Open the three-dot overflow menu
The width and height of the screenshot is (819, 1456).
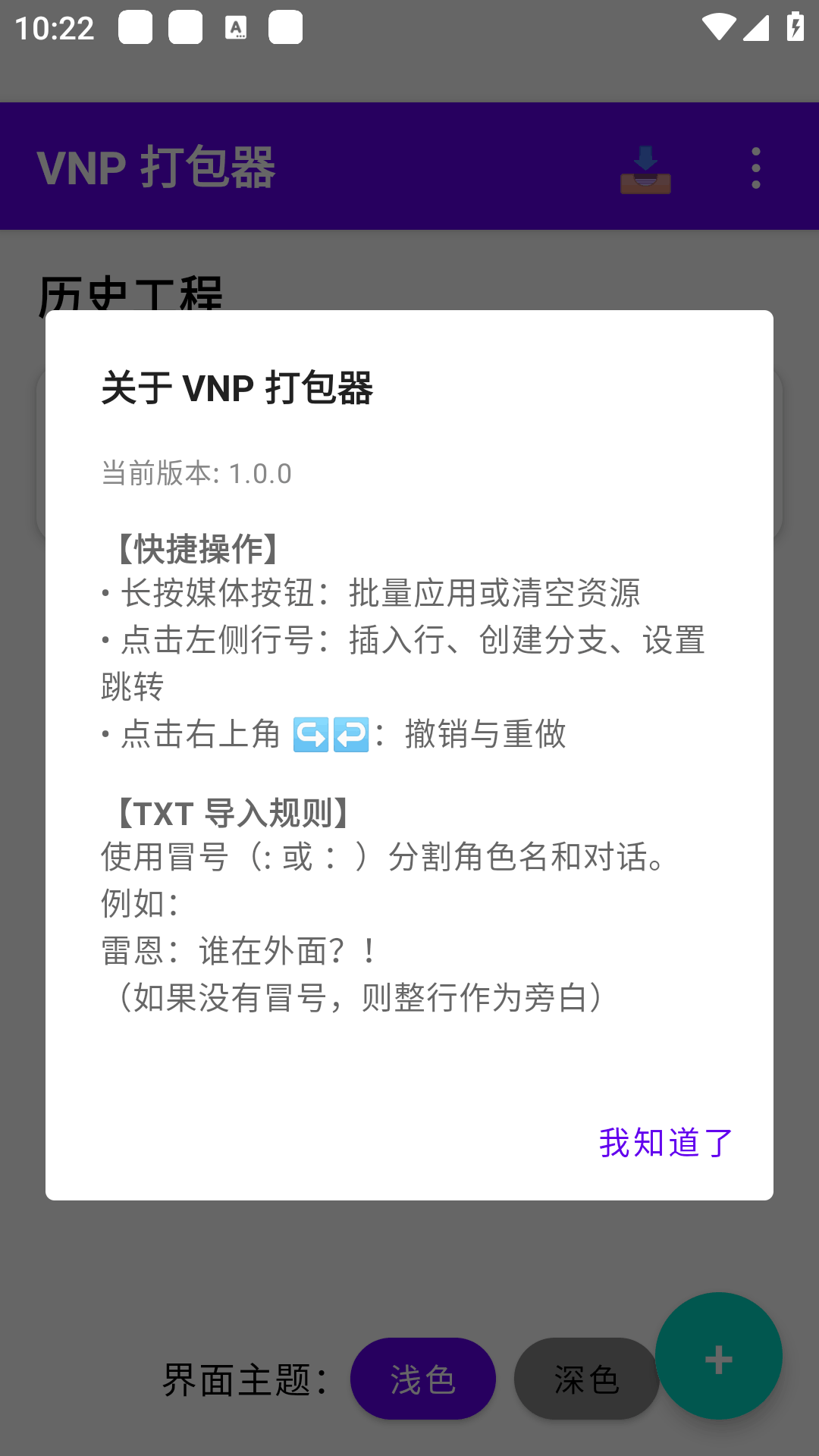[x=755, y=167]
